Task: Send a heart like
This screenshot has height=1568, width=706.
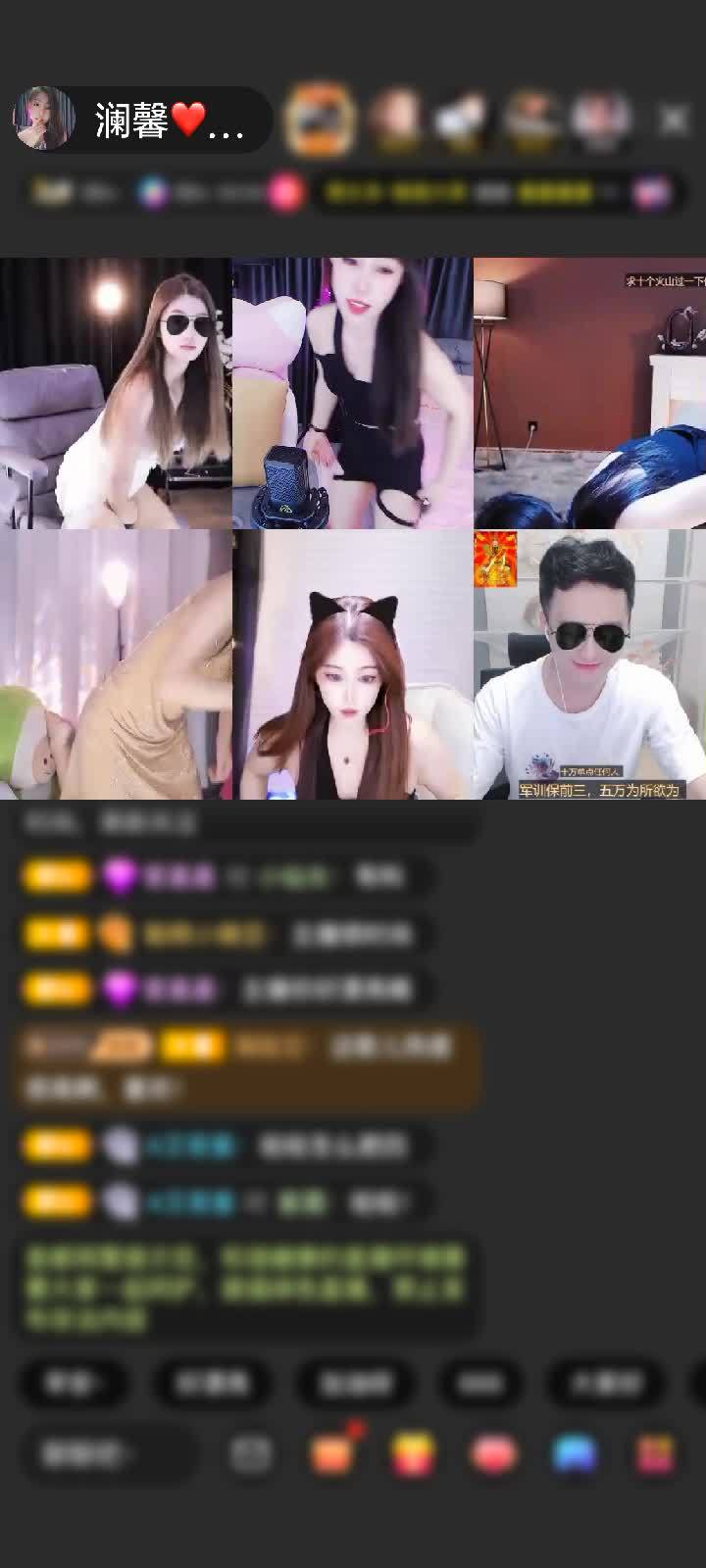Action: pyautogui.click(x=494, y=1454)
